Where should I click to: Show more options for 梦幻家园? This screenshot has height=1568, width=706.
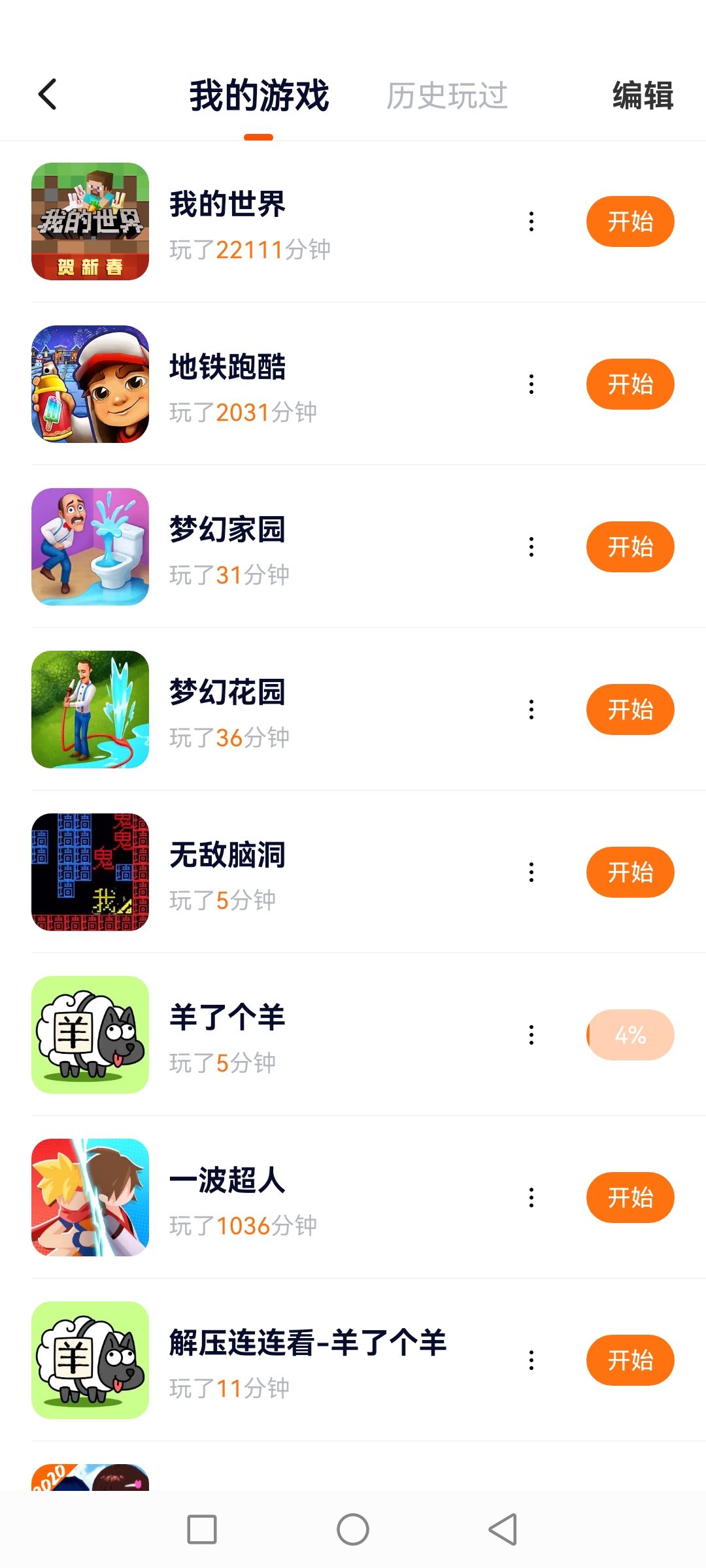531,547
